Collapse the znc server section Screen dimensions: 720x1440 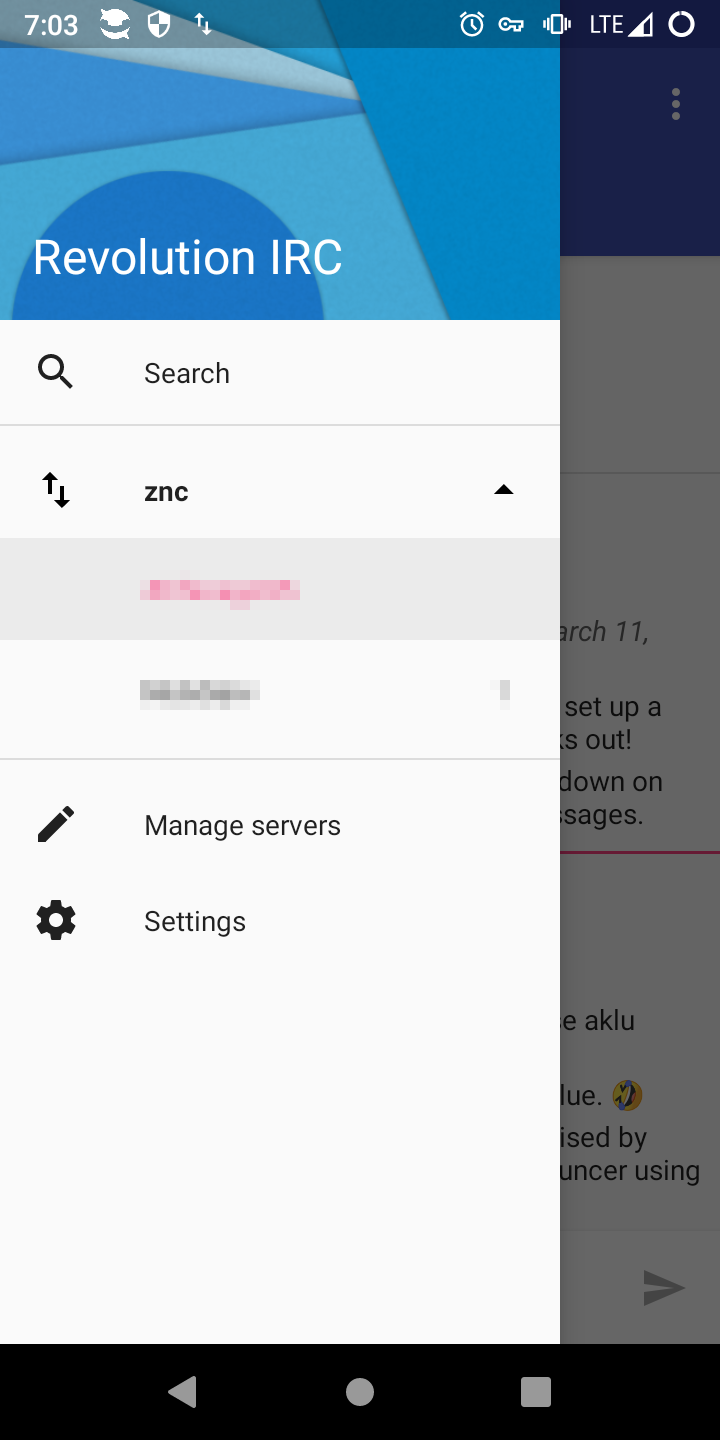tap(503, 490)
